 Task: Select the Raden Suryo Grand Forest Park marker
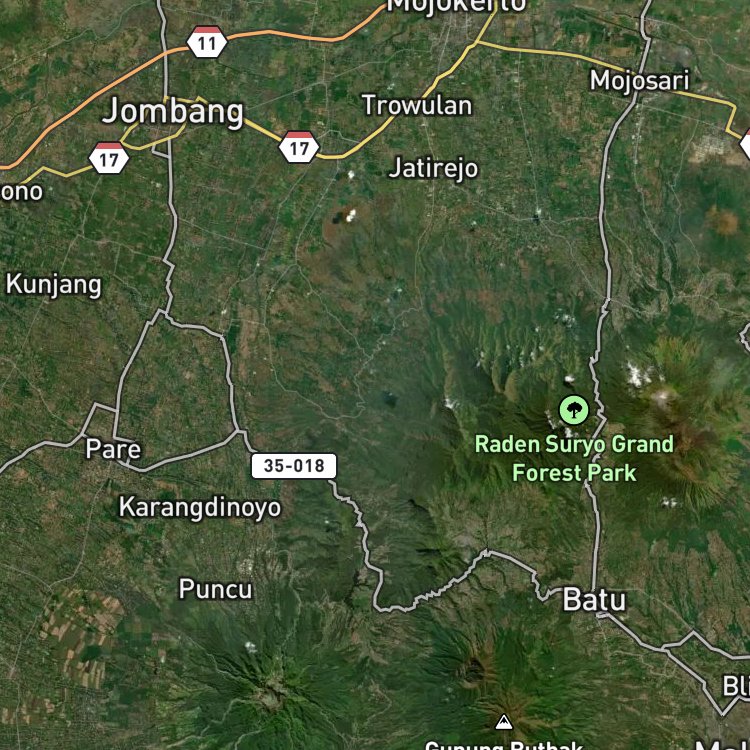click(x=574, y=410)
